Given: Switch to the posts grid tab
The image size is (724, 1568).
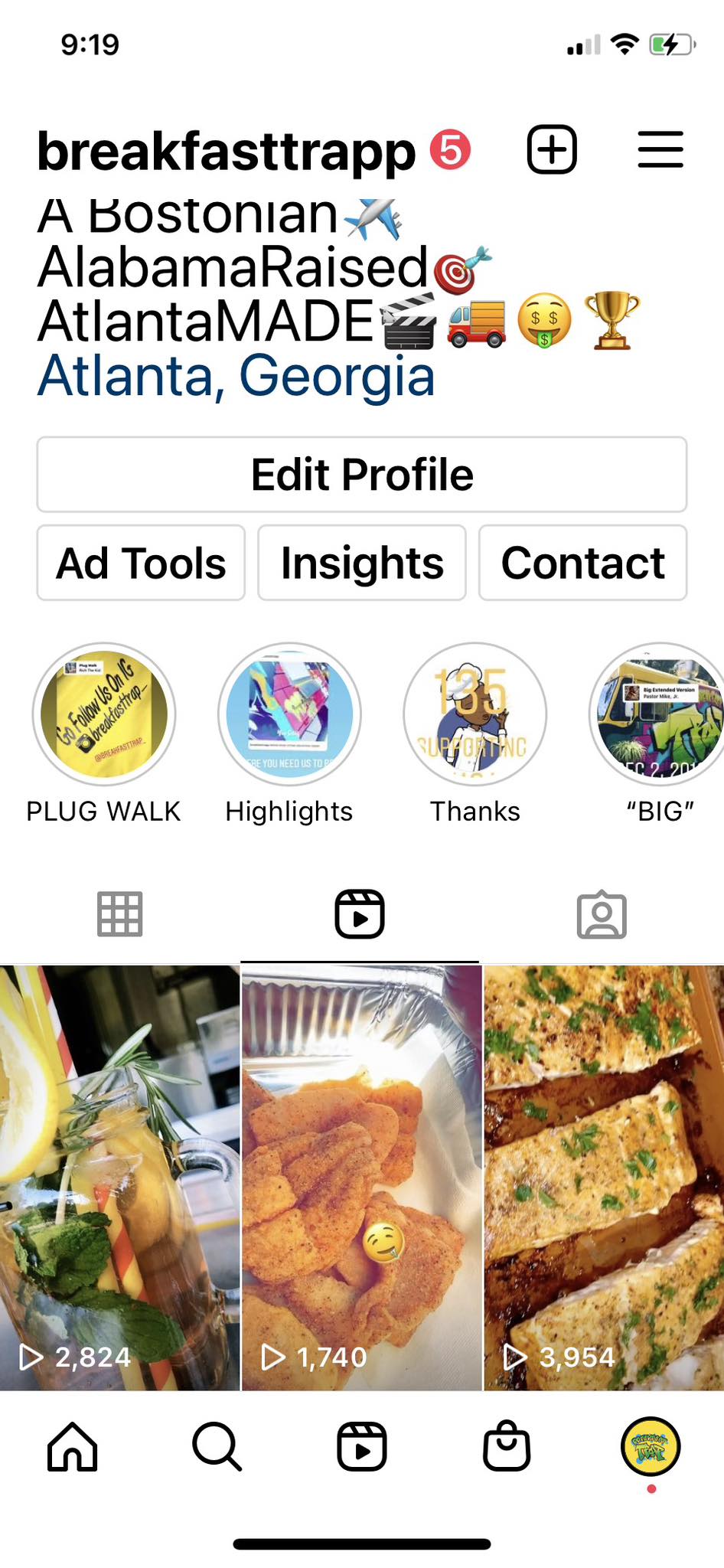Looking at the screenshot, I should 120,914.
